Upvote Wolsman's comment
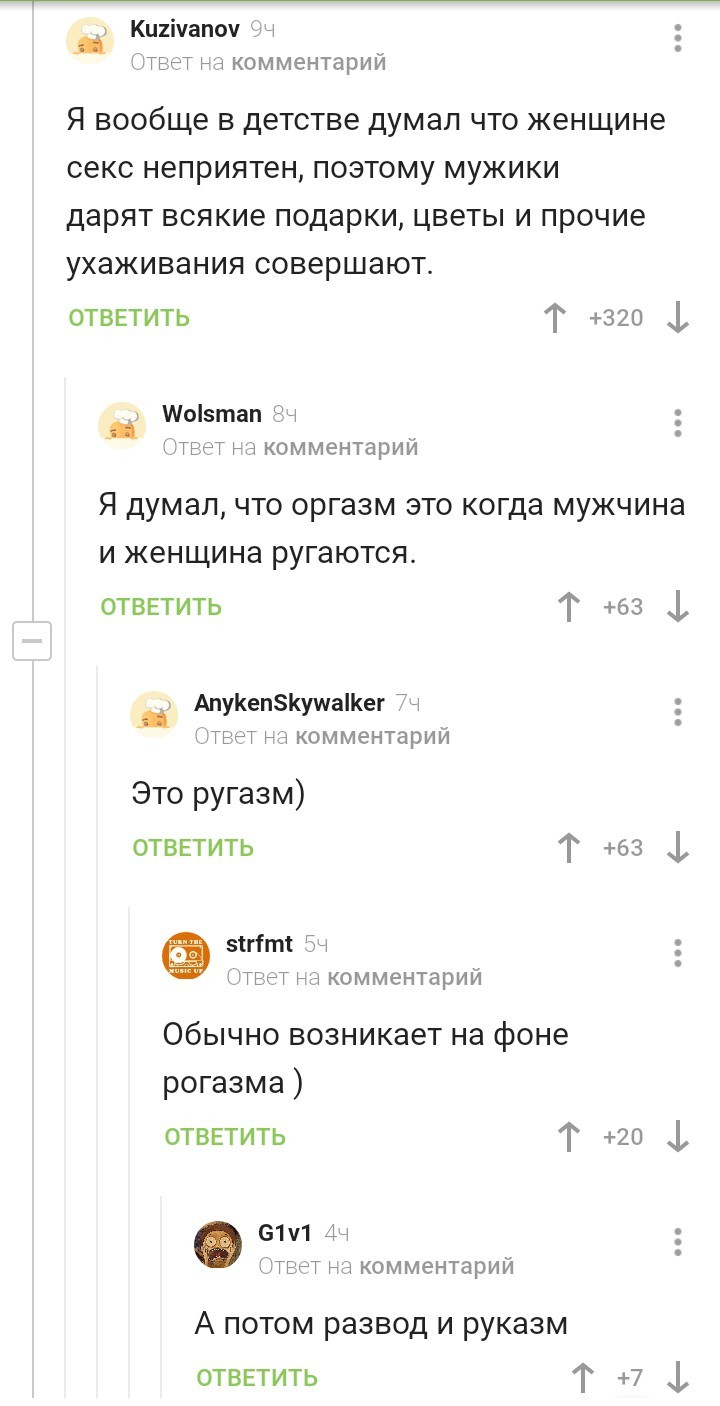The width and height of the screenshot is (720, 1406). click(568, 607)
